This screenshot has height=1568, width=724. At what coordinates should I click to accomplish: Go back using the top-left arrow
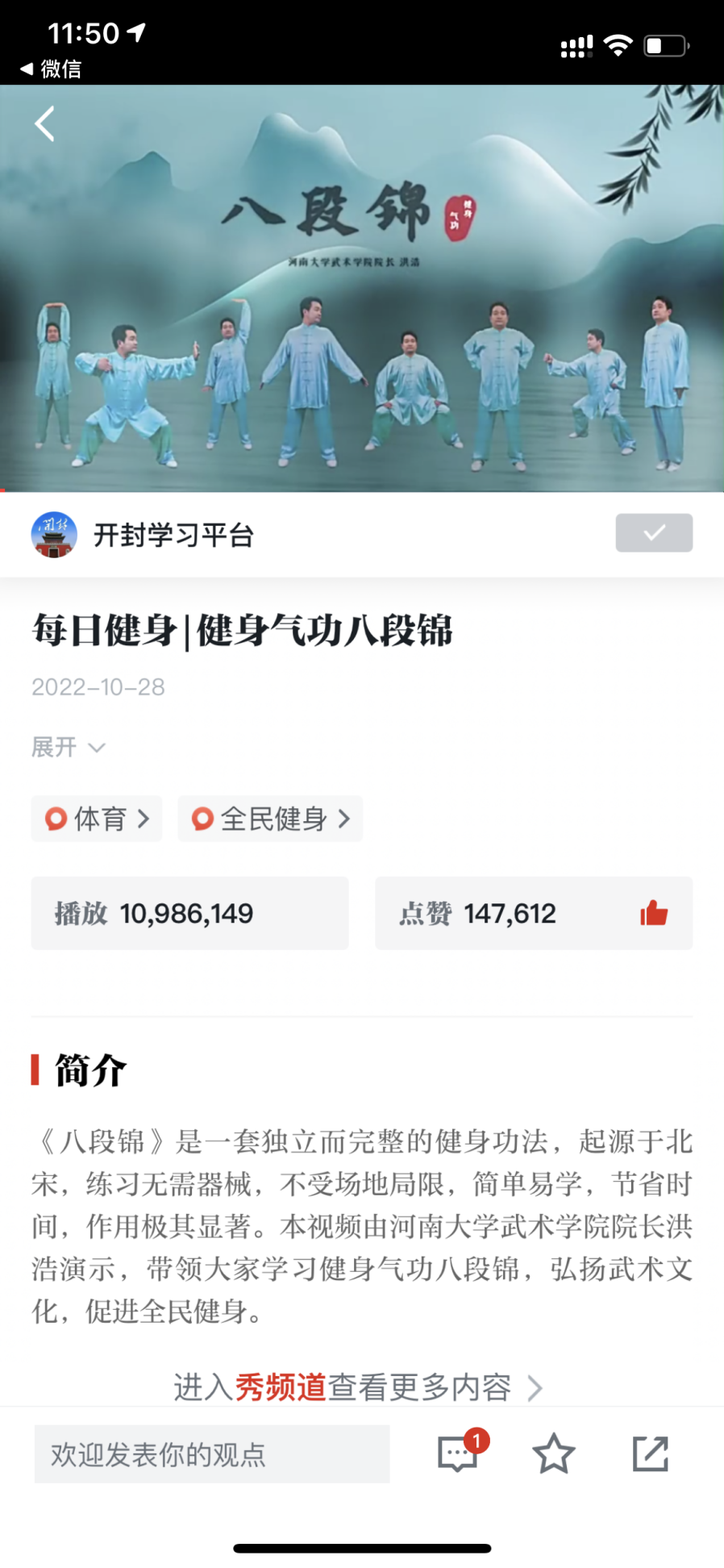45,124
